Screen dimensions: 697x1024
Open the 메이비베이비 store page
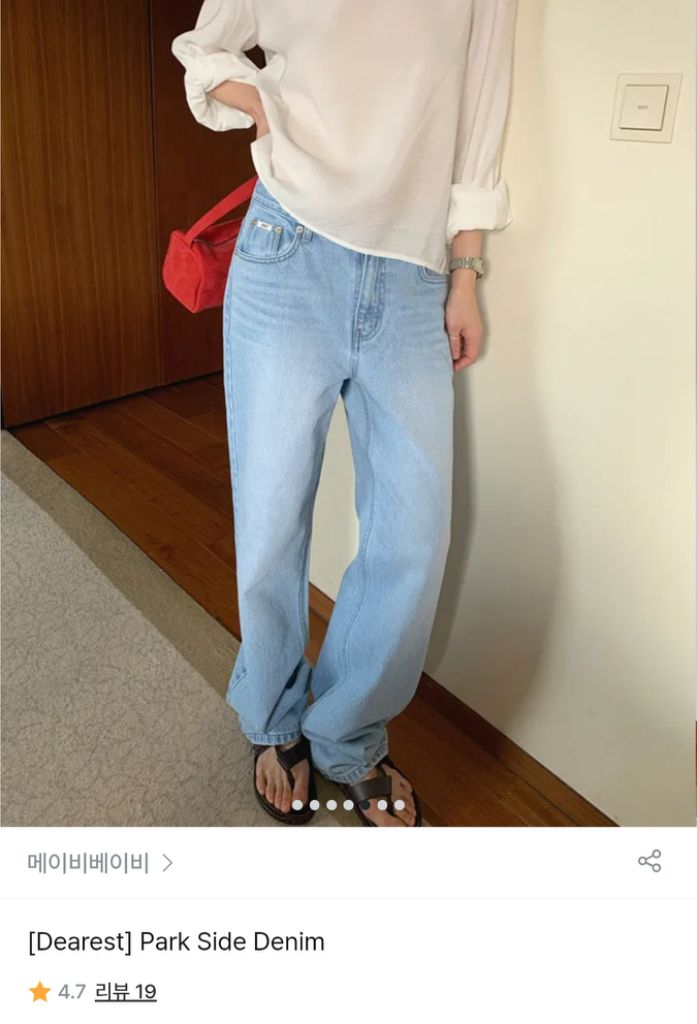(100, 863)
